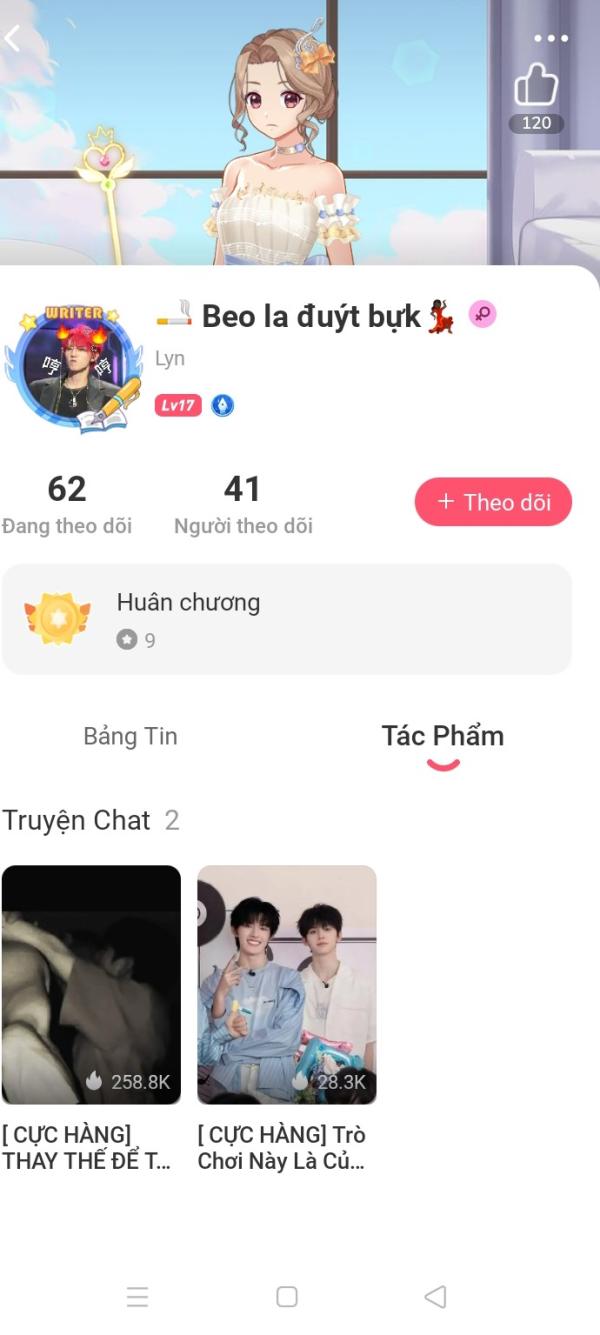The image size is (600, 1335).
Task: Switch to the Bảng Tin tab
Action: point(130,737)
